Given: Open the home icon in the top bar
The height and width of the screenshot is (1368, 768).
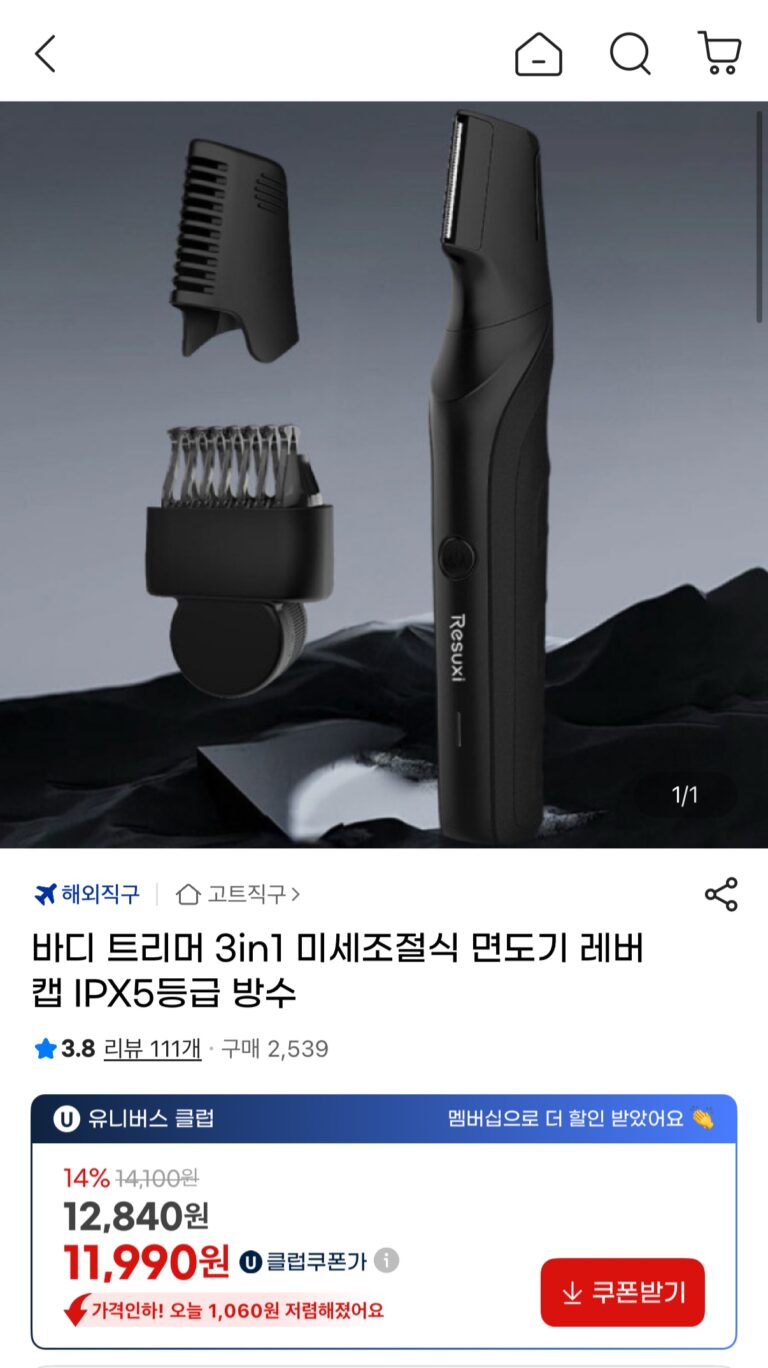Looking at the screenshot, I should (538, 53).
